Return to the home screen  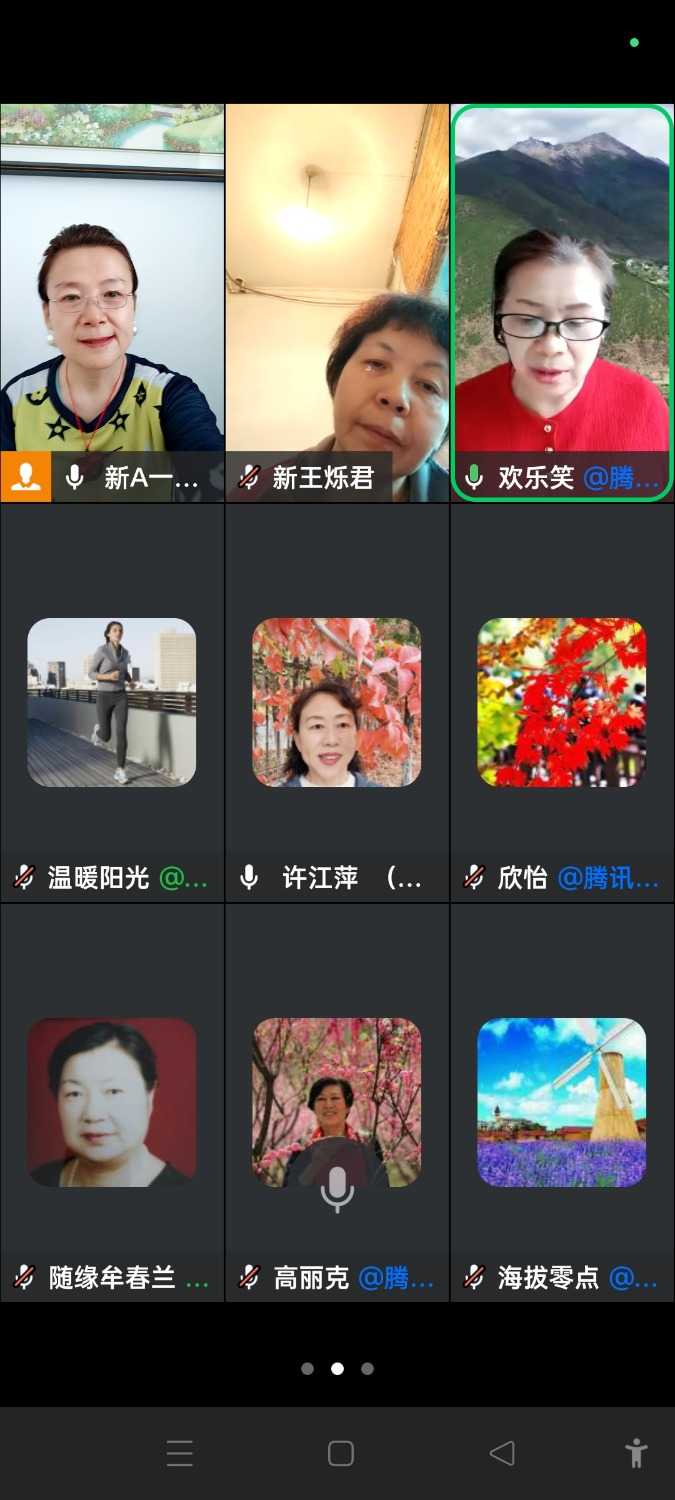(340, 1453)
